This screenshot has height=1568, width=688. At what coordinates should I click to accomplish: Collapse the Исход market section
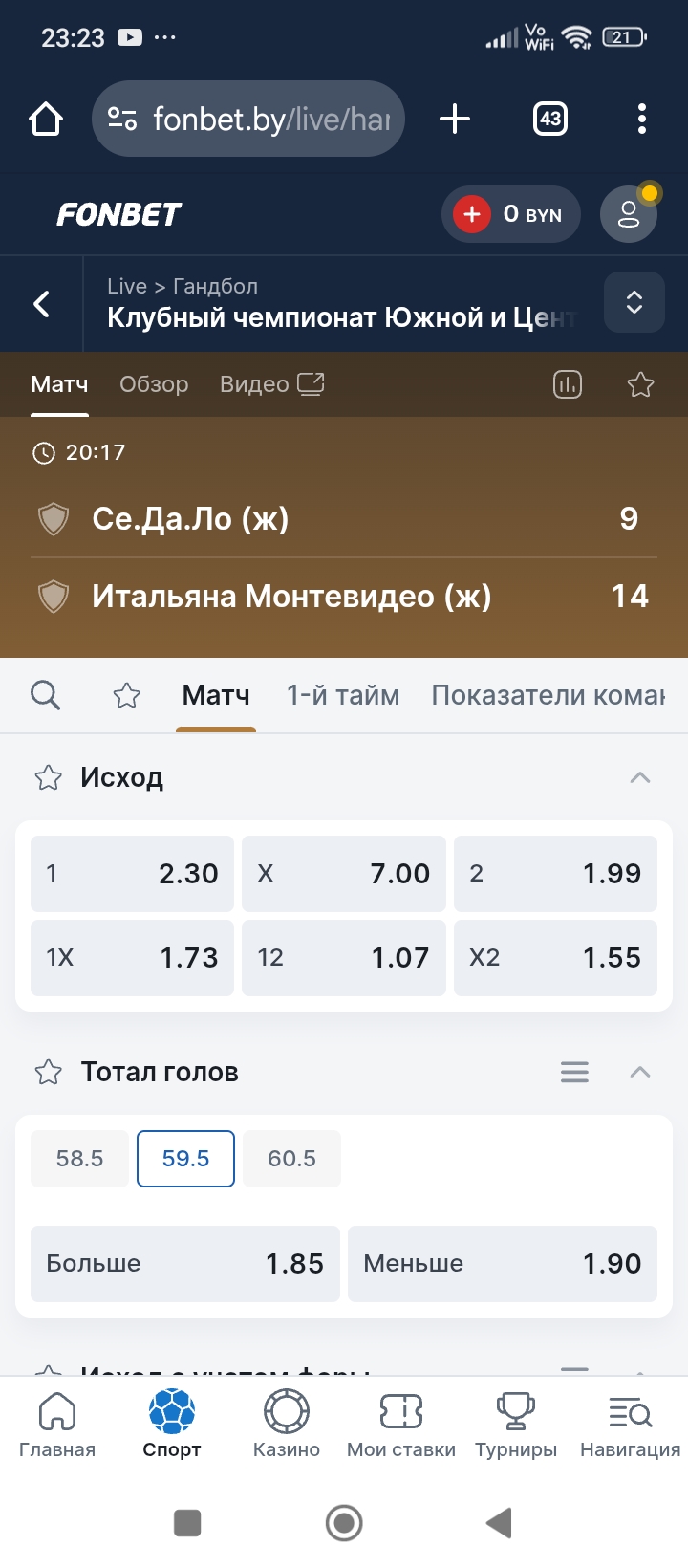[x=639, y=777]
